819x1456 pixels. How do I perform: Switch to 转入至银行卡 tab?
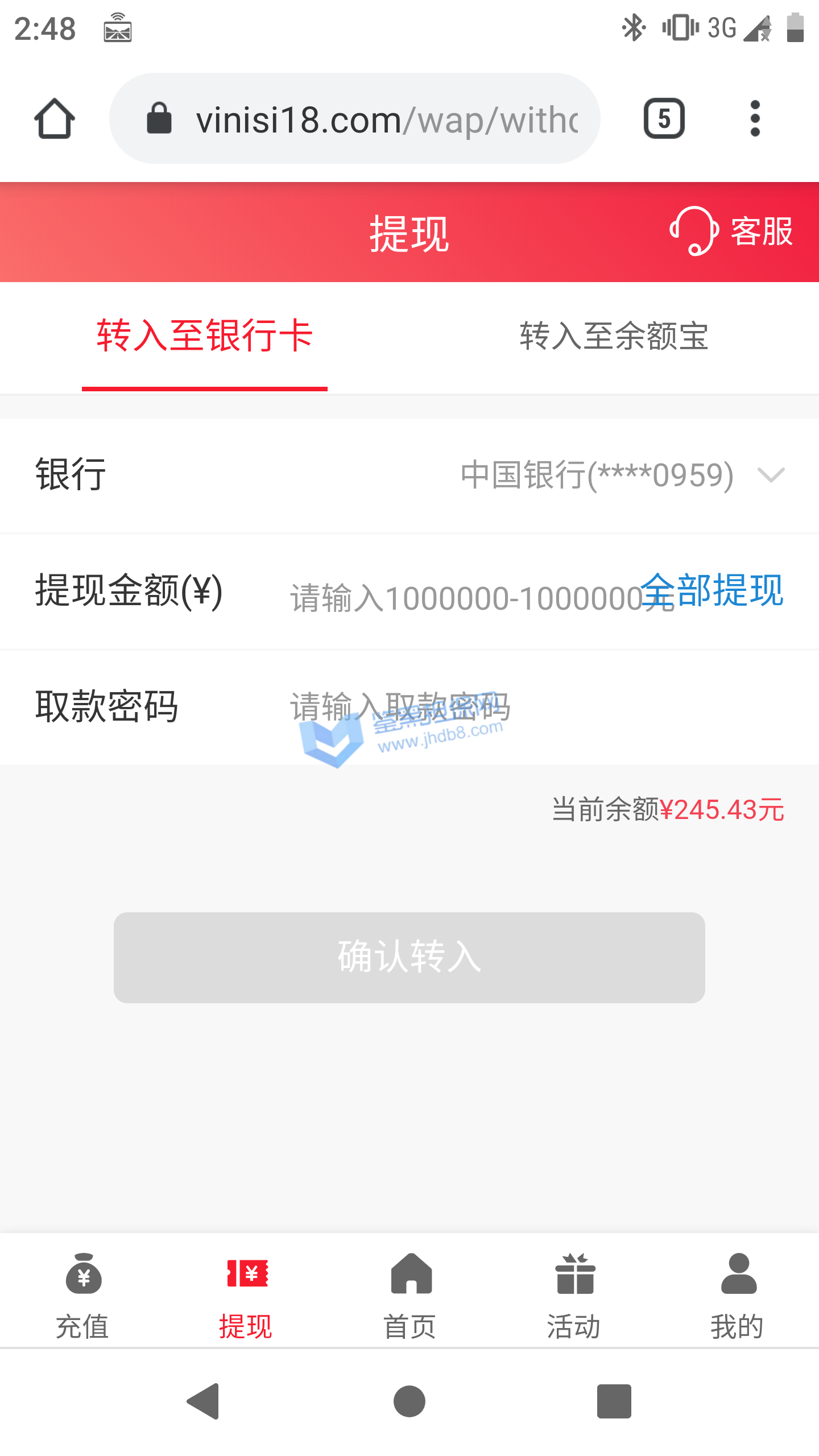pos(205,336)
